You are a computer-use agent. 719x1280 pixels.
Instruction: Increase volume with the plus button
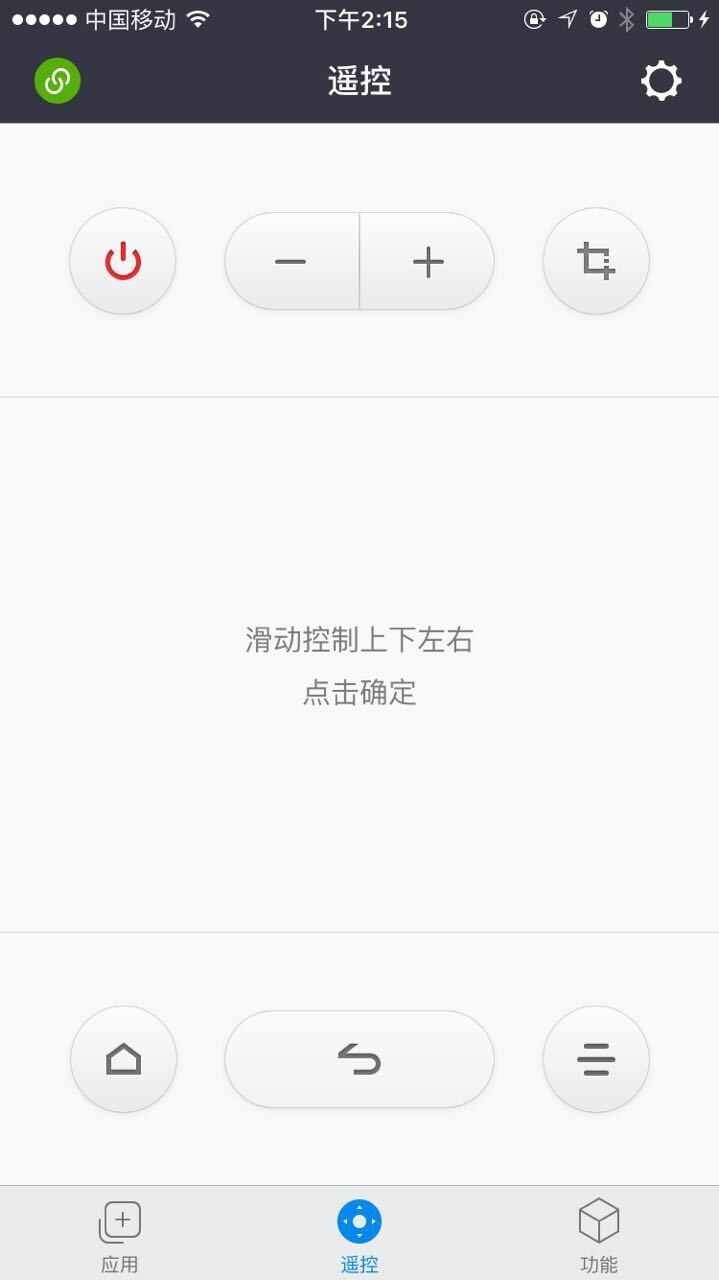(x=428, y=261)
